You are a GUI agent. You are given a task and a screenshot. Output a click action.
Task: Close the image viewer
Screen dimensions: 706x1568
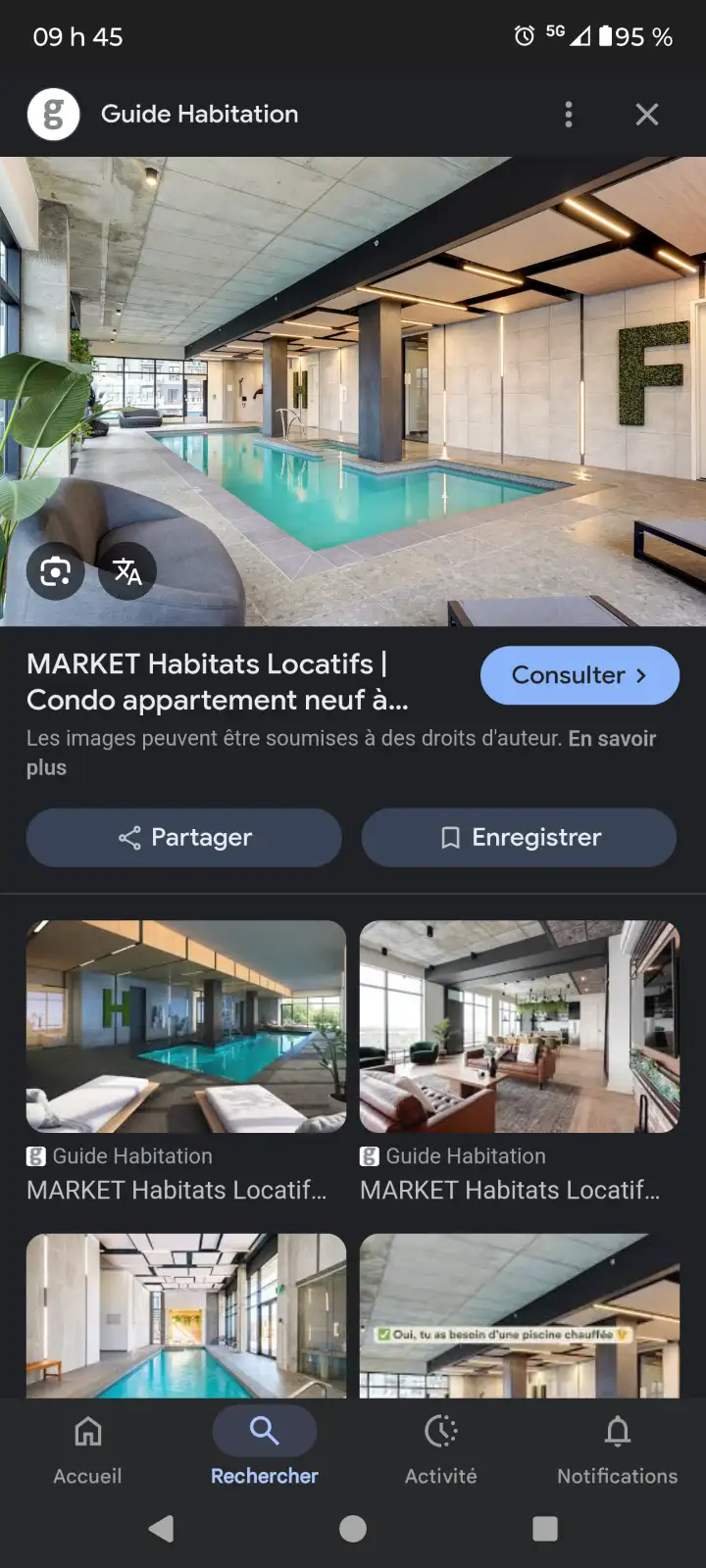647,115
